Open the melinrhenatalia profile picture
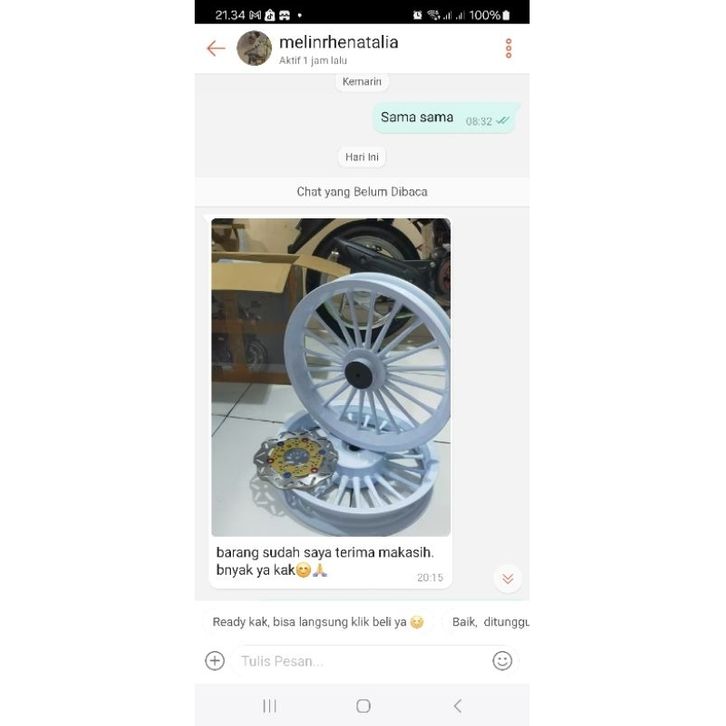The height and width of the screenshot is (726, 726). (254, 48)
